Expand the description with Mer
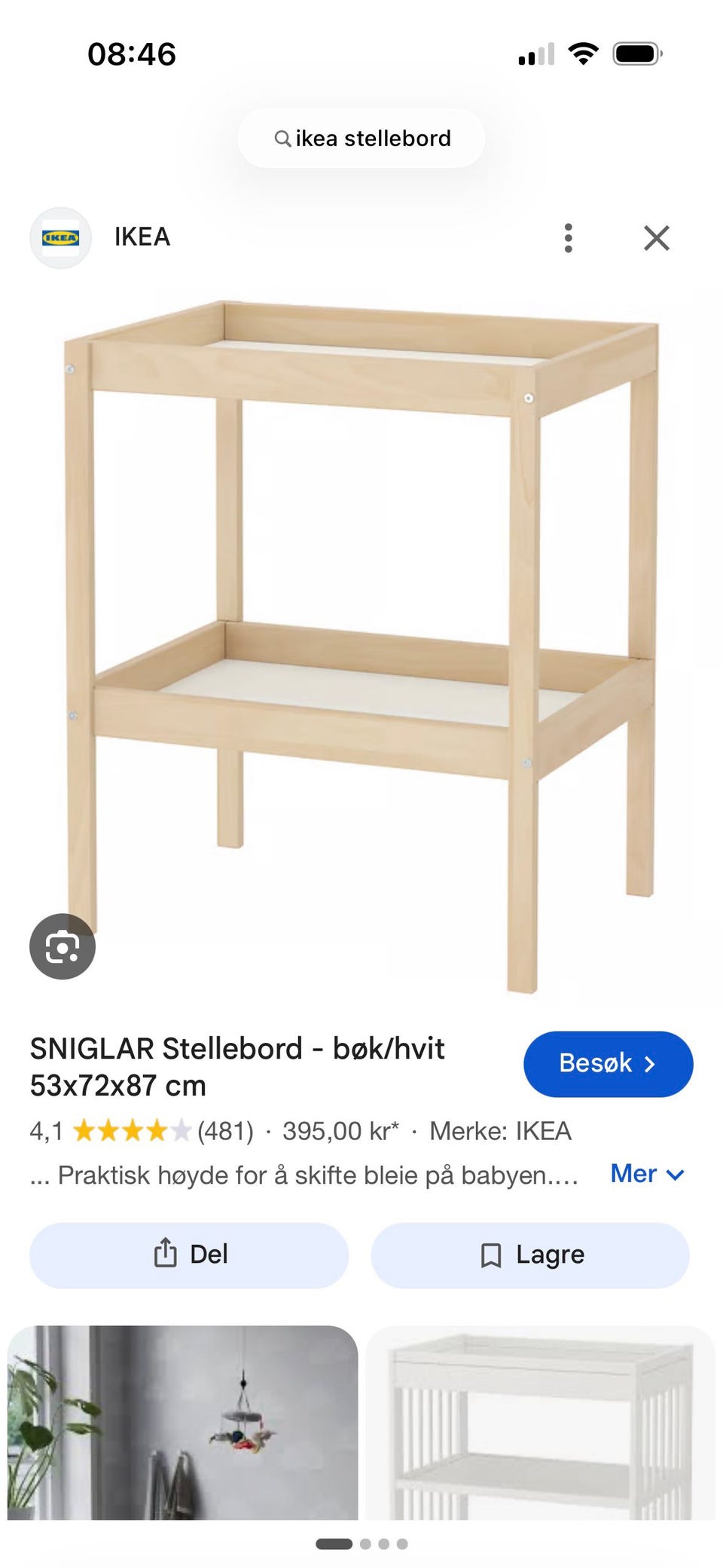723x1568 pixels. pos(647,1174)
